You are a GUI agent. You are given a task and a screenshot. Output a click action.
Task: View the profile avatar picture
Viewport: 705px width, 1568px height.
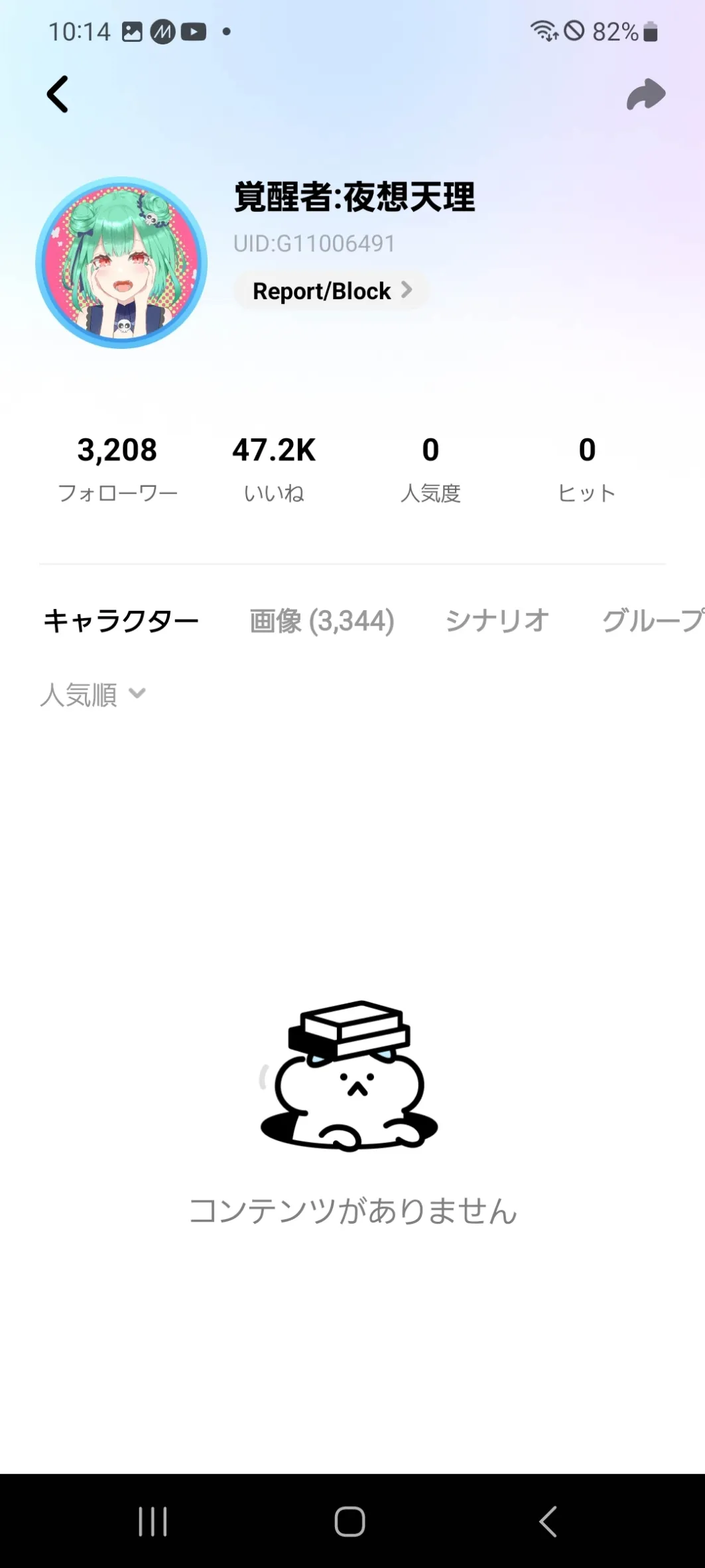(121, 263)
